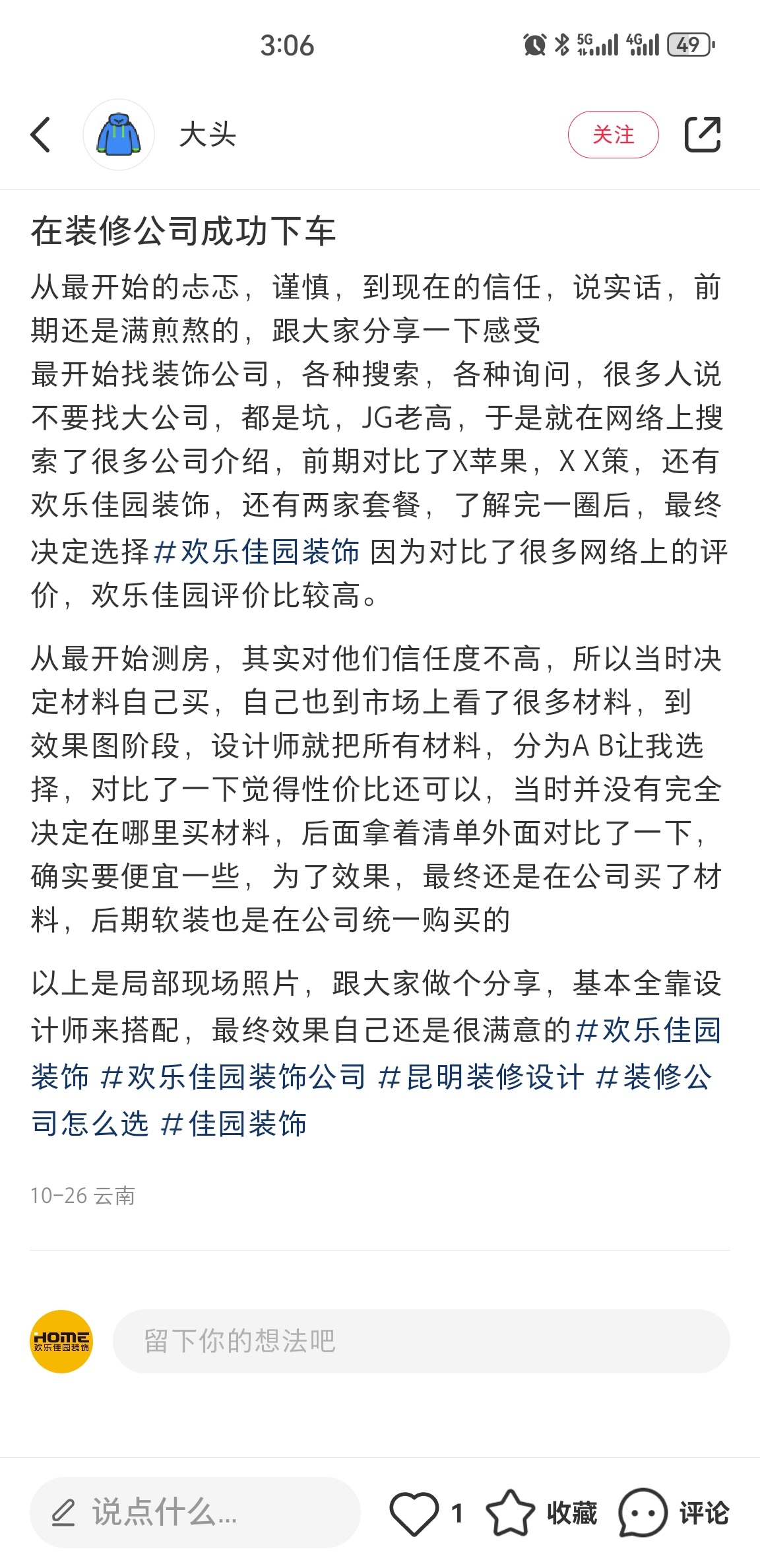This screenshot has height=1568, width=760.
Task: Open 大头's profile avatar
Action: coord(119,135)
